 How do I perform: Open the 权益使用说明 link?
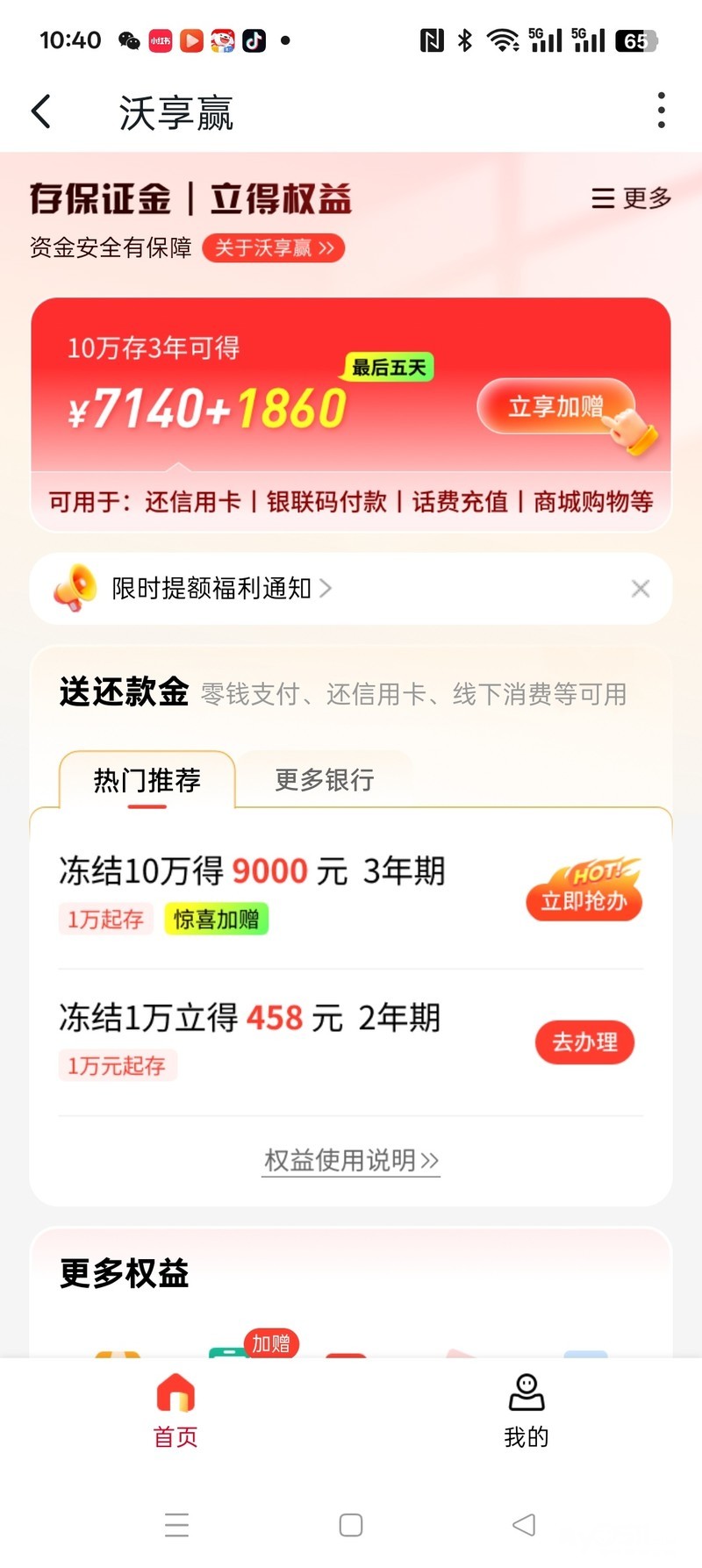[351, 1160]
